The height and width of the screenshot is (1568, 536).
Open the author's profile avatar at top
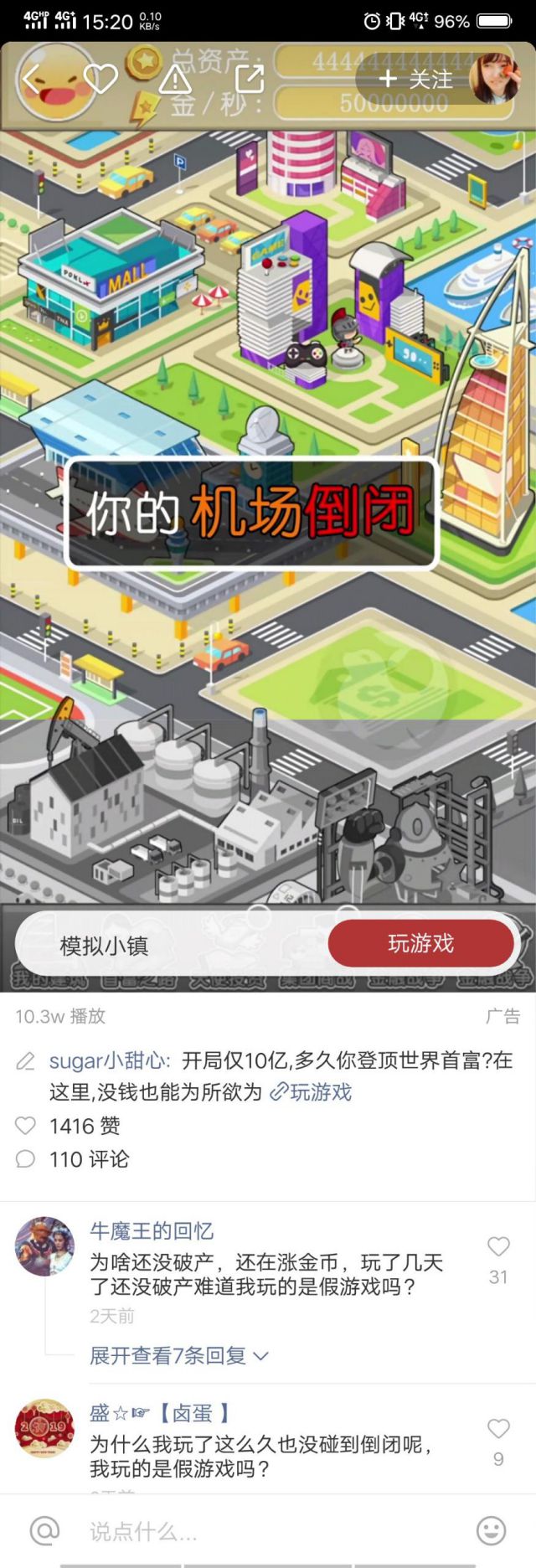click(x=493, y=78)
